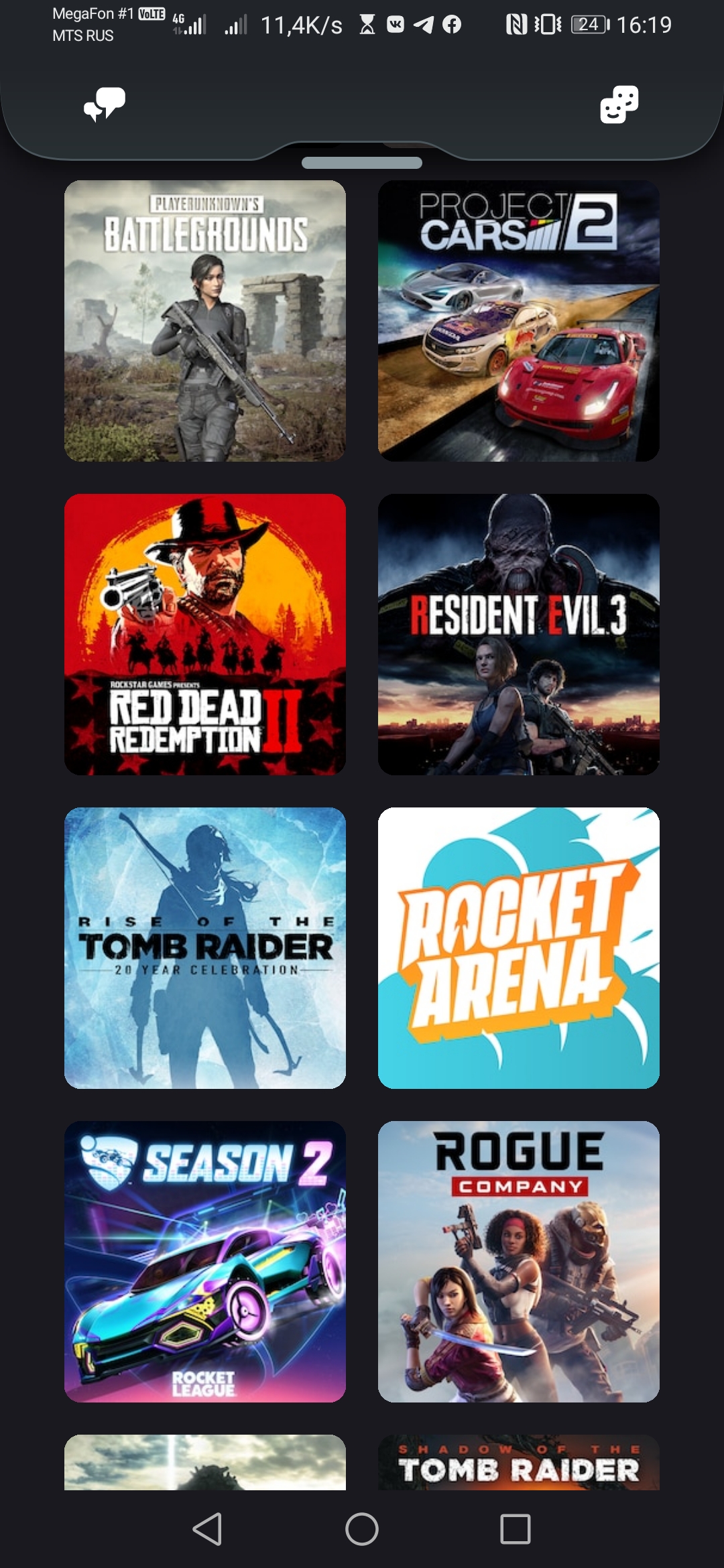The height and width of the screenshot is (1568, 724).
Task: Open PlayerUnknown's Battlegrounds tile
Action: coord(205,321)
